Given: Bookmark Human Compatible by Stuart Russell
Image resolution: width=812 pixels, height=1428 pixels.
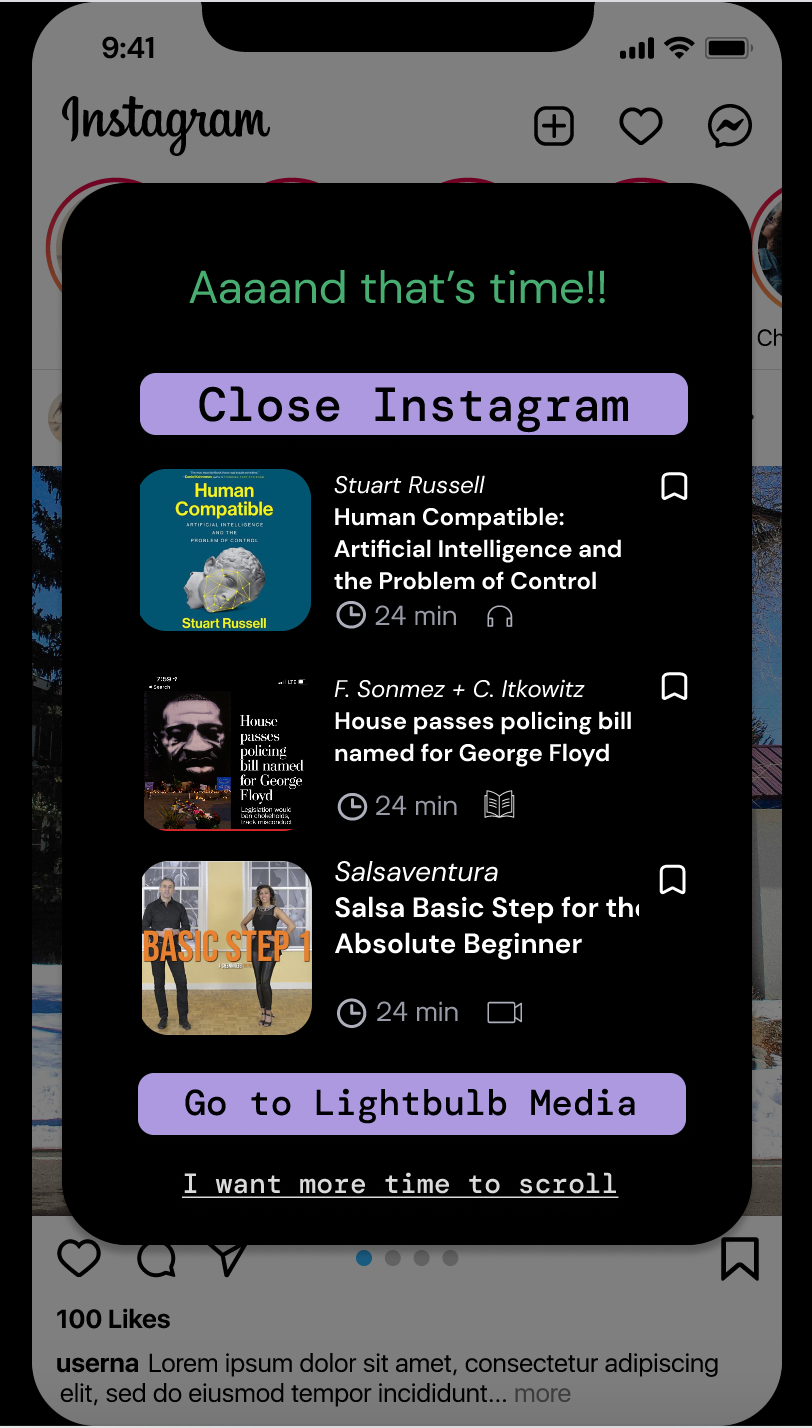Looking at the screenshot, I should pos(674,487).
